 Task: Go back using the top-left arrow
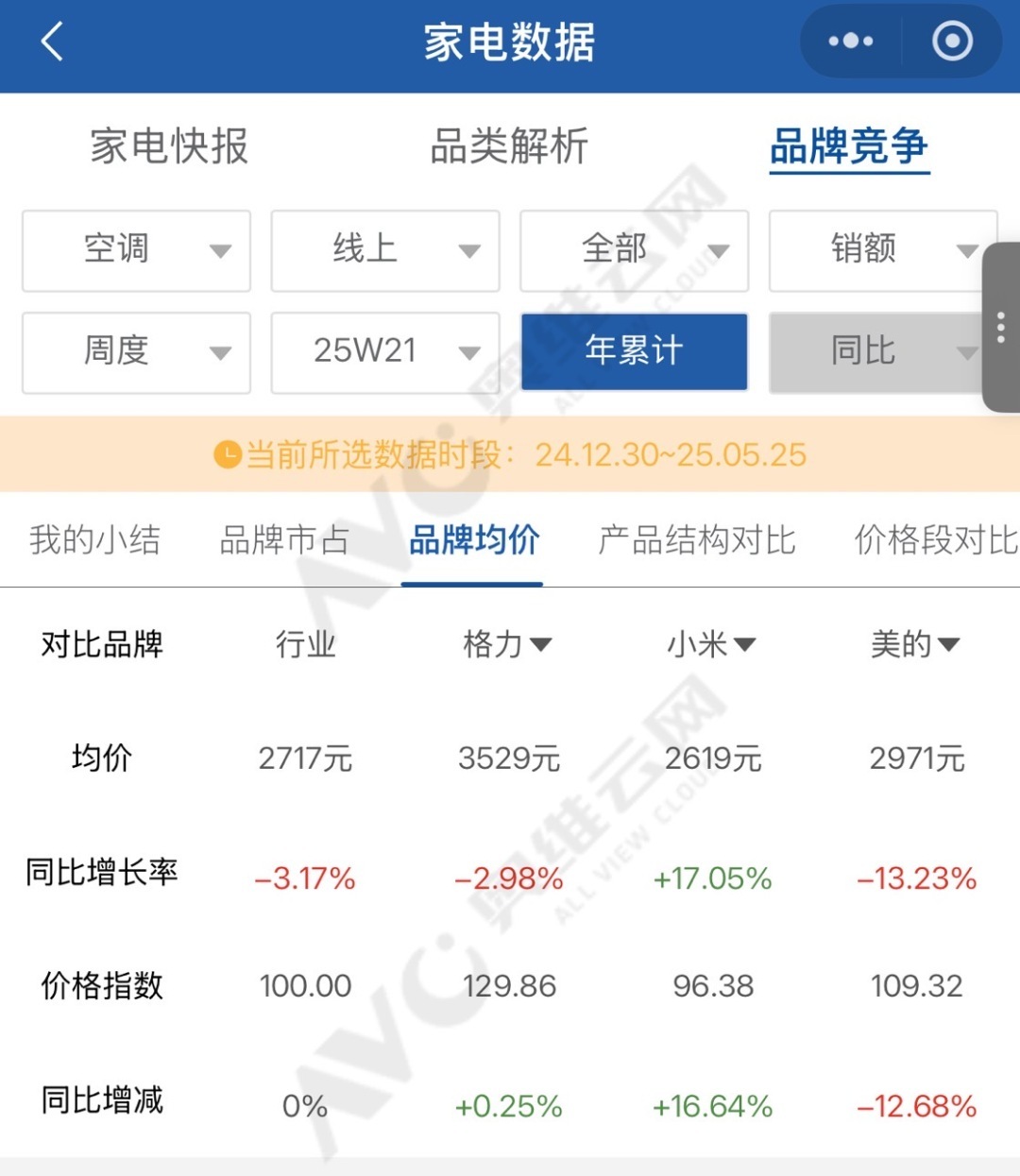point(52,43)
